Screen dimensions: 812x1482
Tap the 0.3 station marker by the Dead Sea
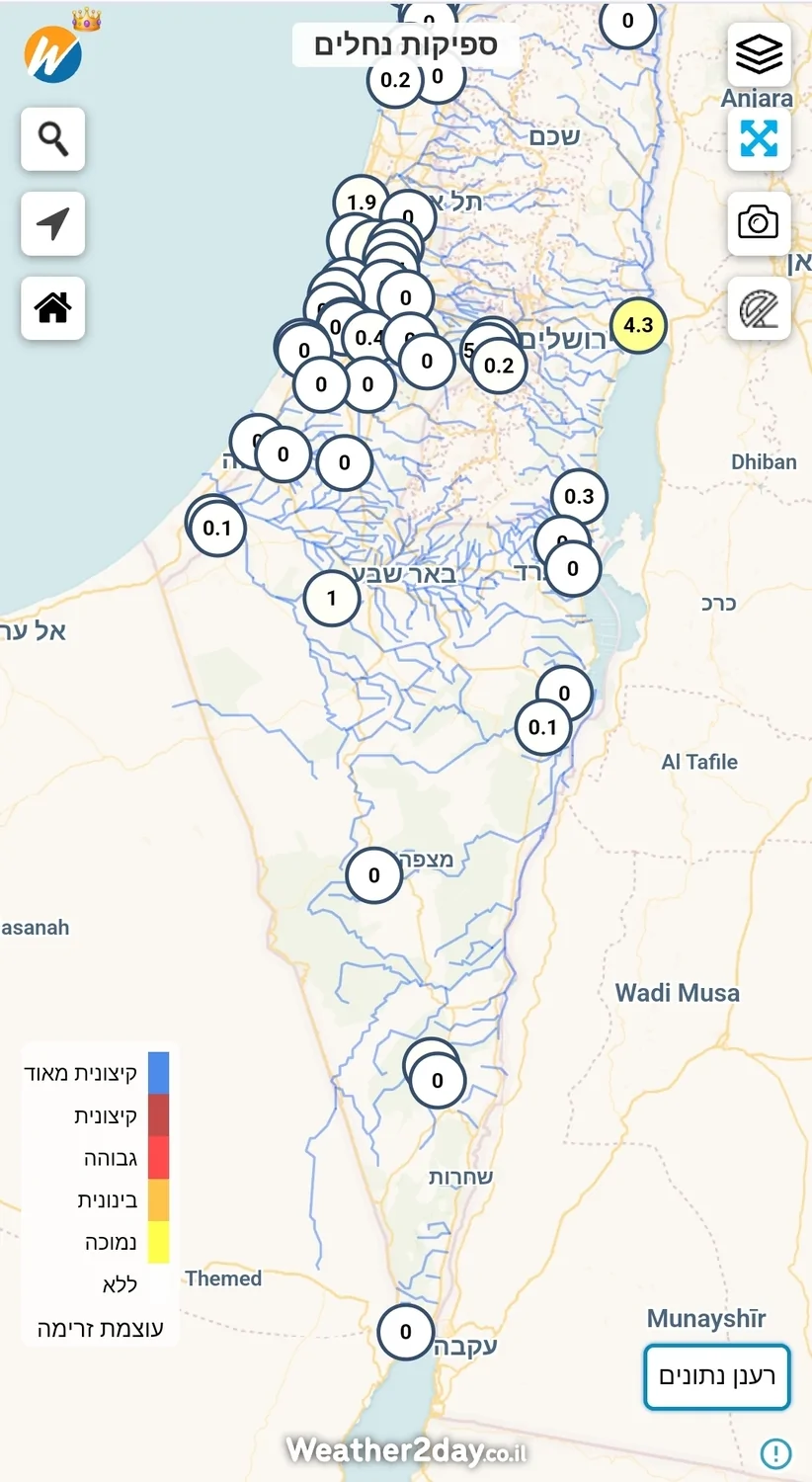click(x=579, y=496)
